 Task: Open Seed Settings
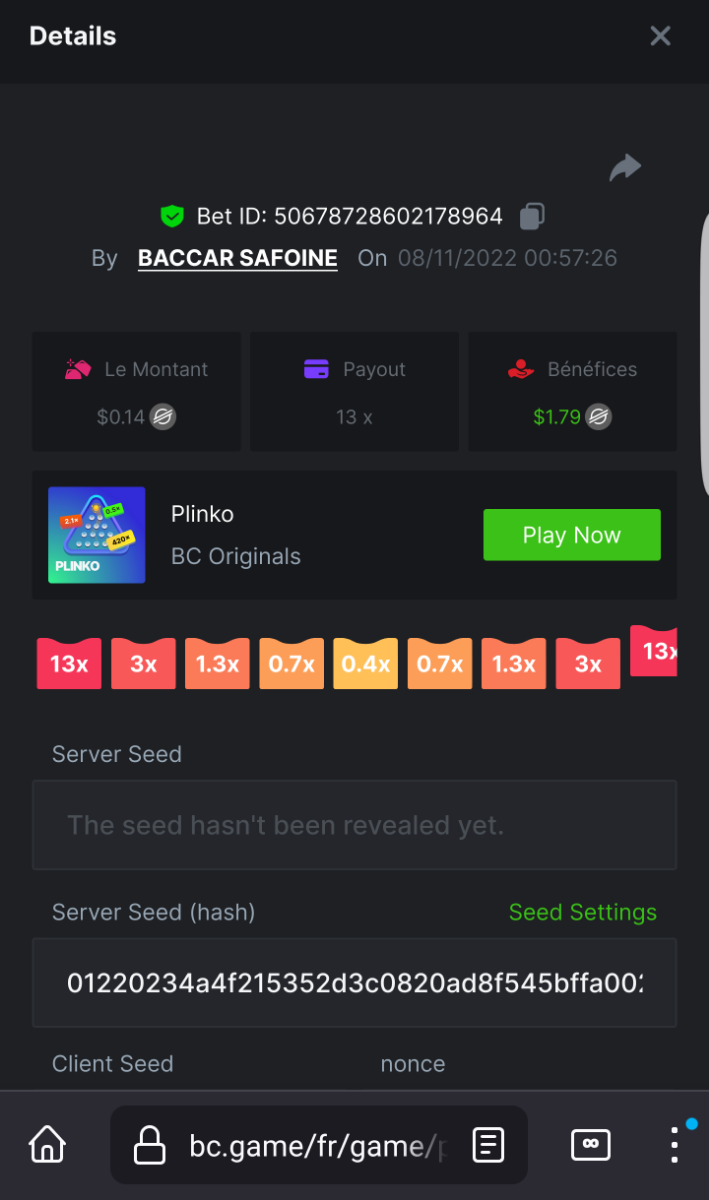[582, 912]
